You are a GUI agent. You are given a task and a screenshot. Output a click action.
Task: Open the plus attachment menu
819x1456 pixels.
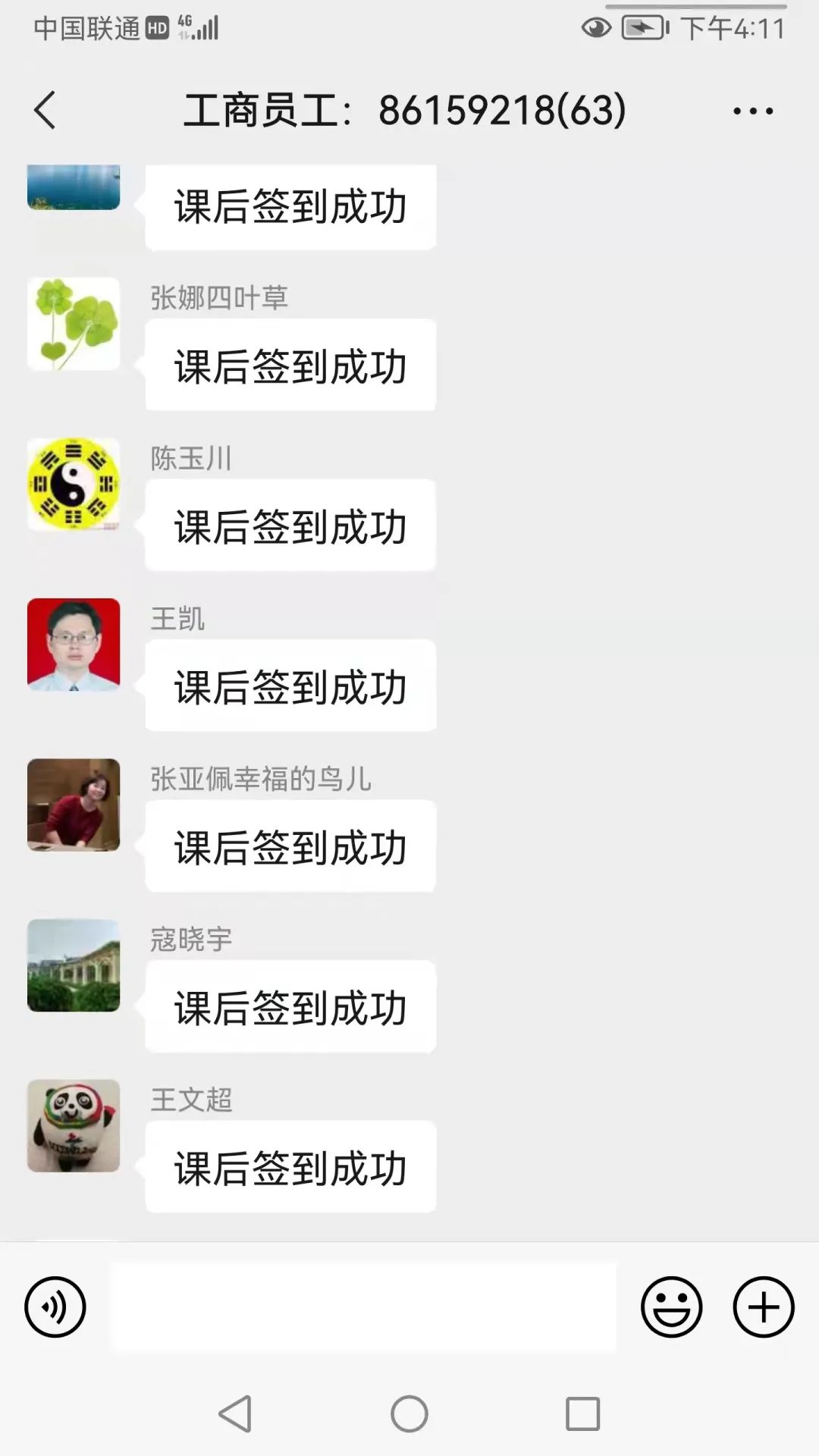point(763,1307)
